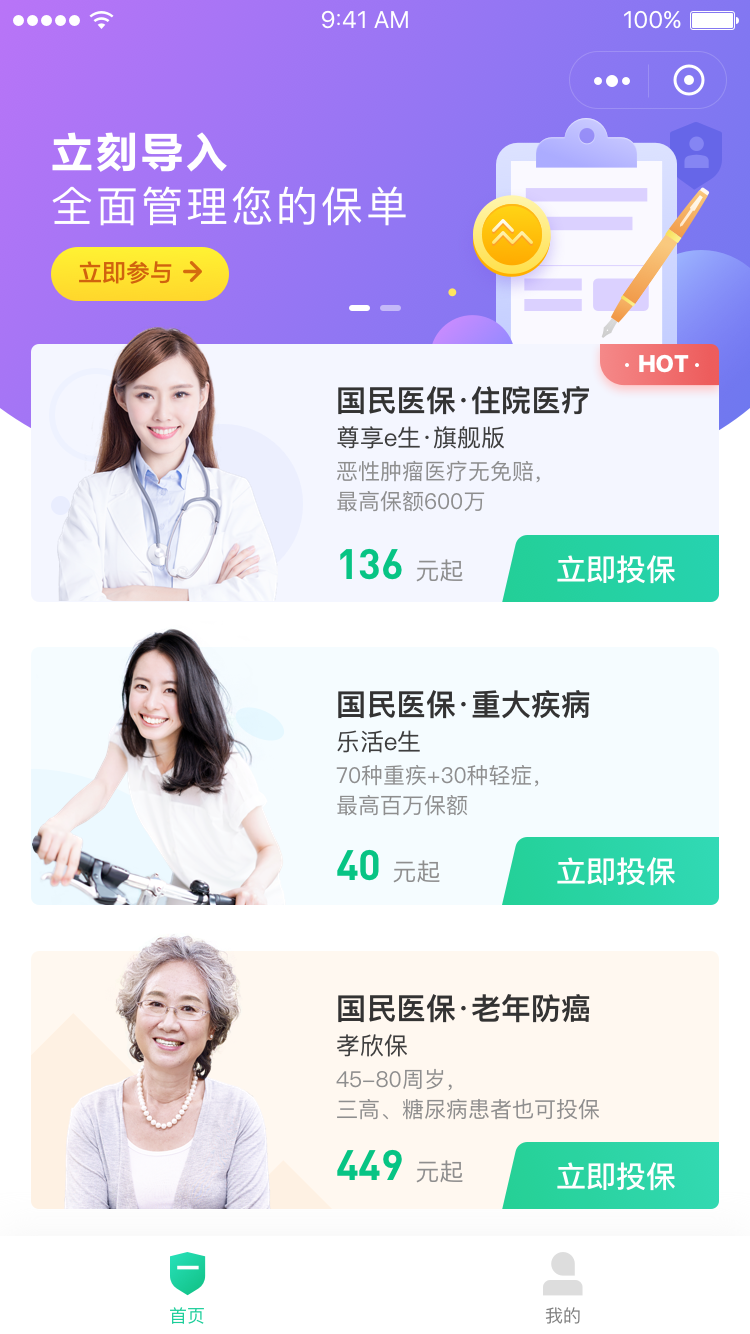750x1334 pixels.
Task: Tap 立即投保 for 老年防癌 plan
Action: 611,1176
